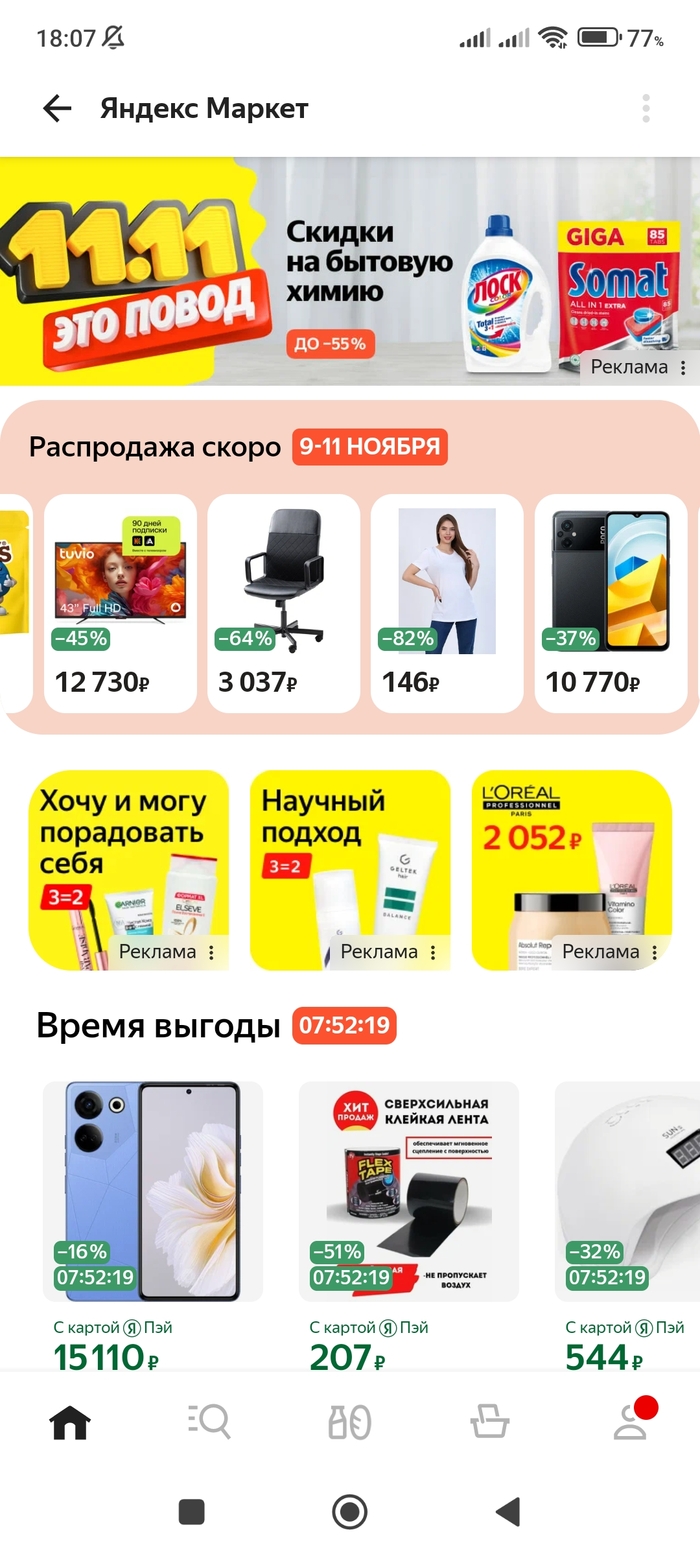Image resolution: width=700 pixels, height=1556 pixels.
Task: Open the tuvio TV card for 12 730₽
Action: tap(120, 602)
